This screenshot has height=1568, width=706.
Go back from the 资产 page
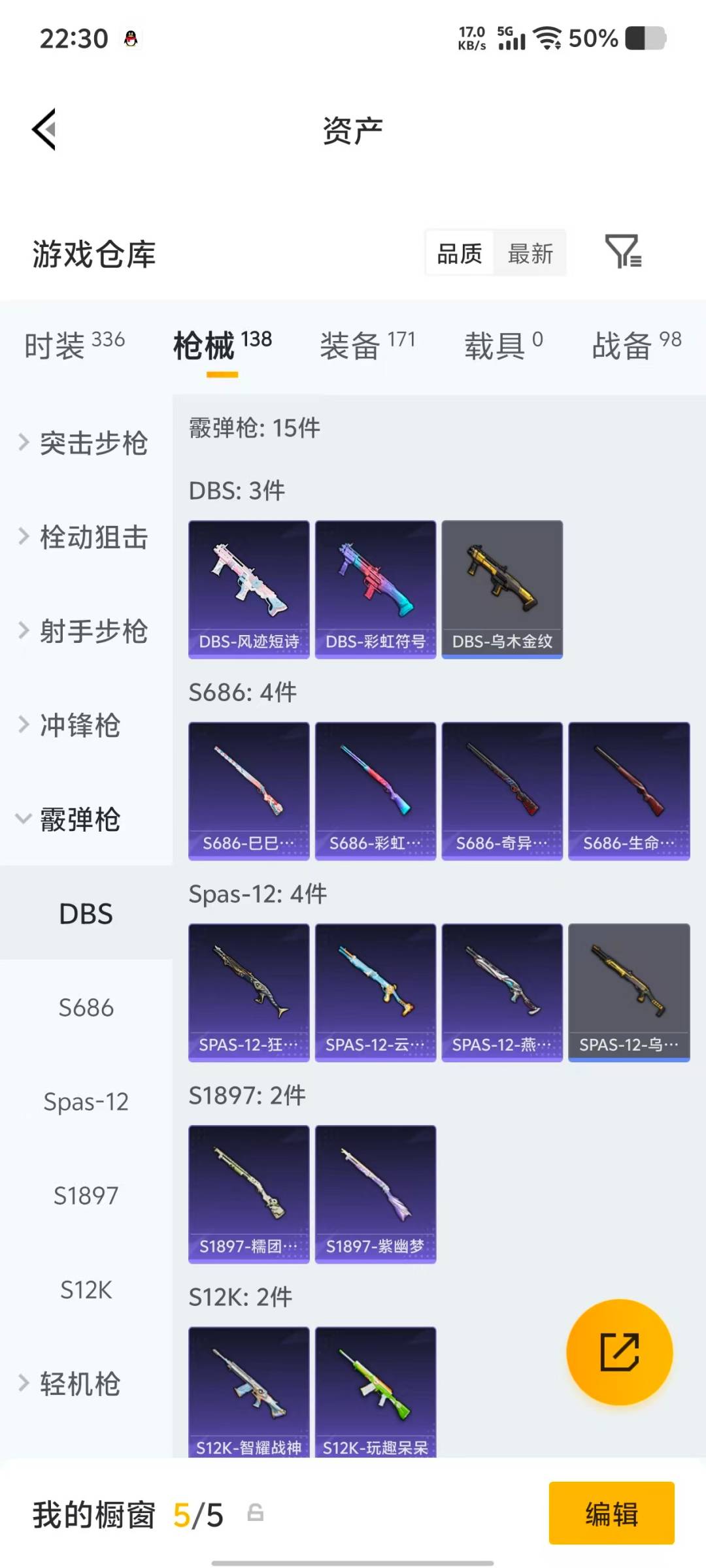point(44,129)
